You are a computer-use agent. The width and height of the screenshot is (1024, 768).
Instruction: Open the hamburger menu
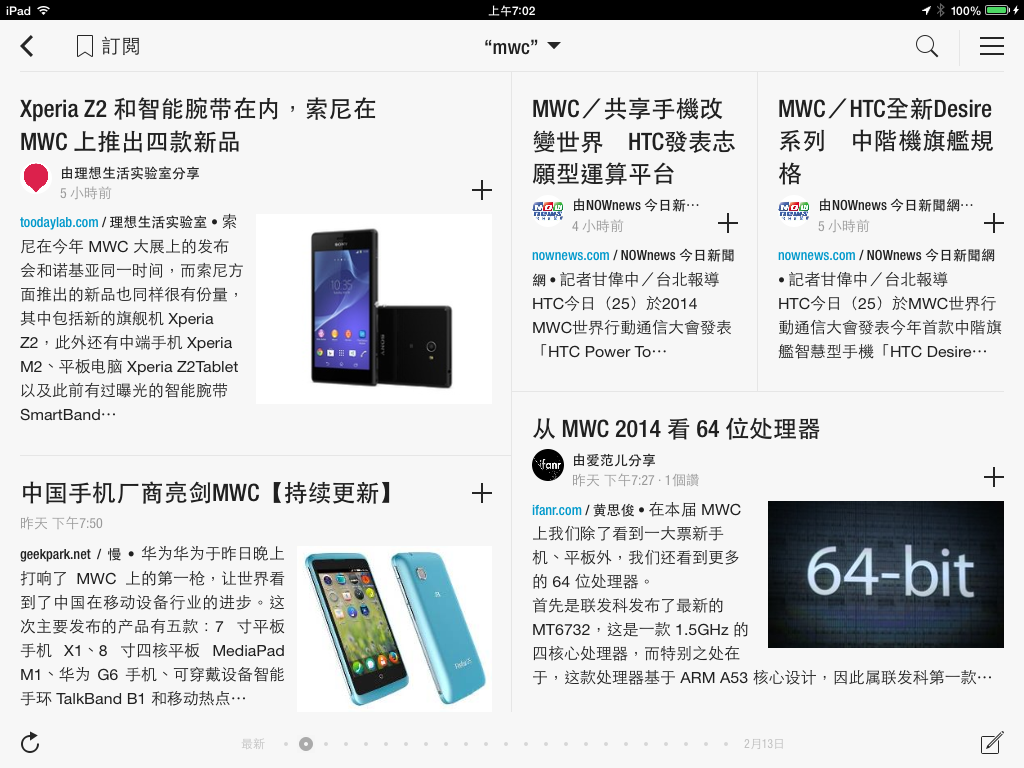pyautogui.click(x=991, y=46)
